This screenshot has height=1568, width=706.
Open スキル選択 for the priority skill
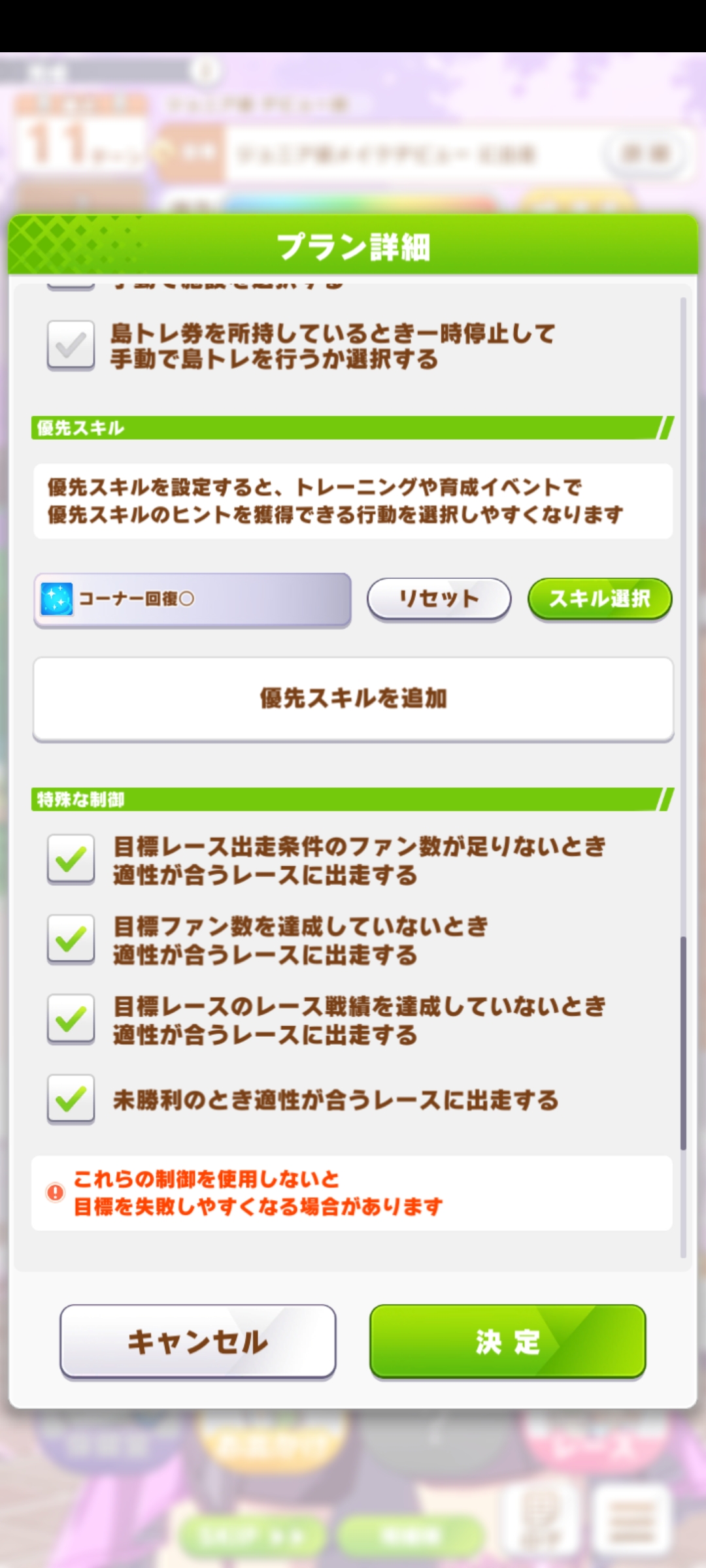pos(599,598)
